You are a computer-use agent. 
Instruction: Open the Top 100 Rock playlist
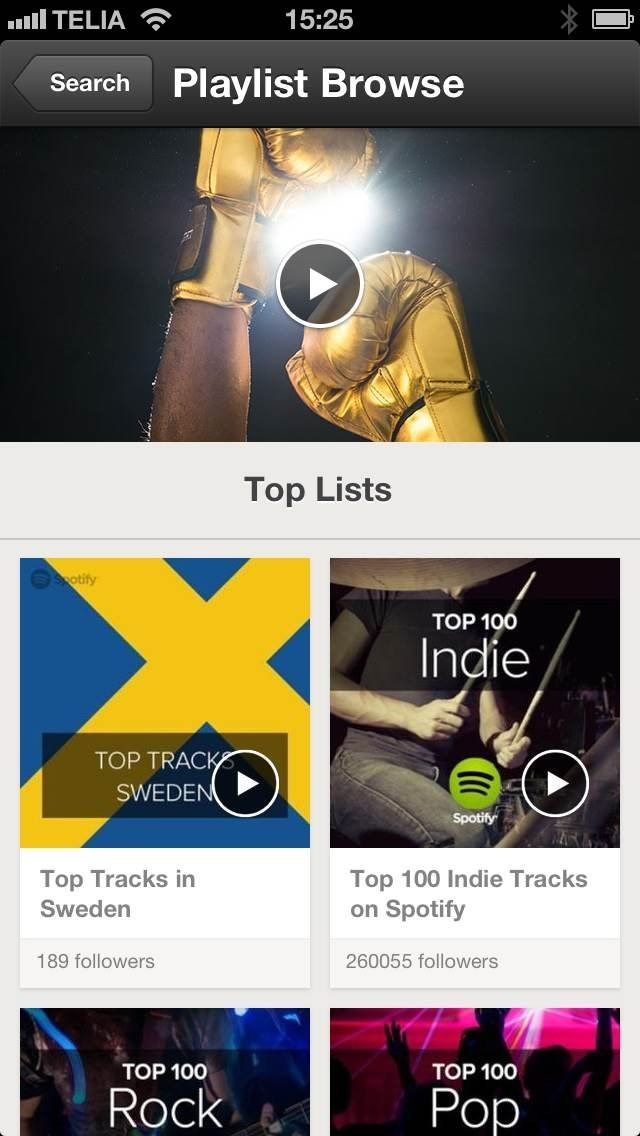pyautogui.click(x=165, y=1072)
